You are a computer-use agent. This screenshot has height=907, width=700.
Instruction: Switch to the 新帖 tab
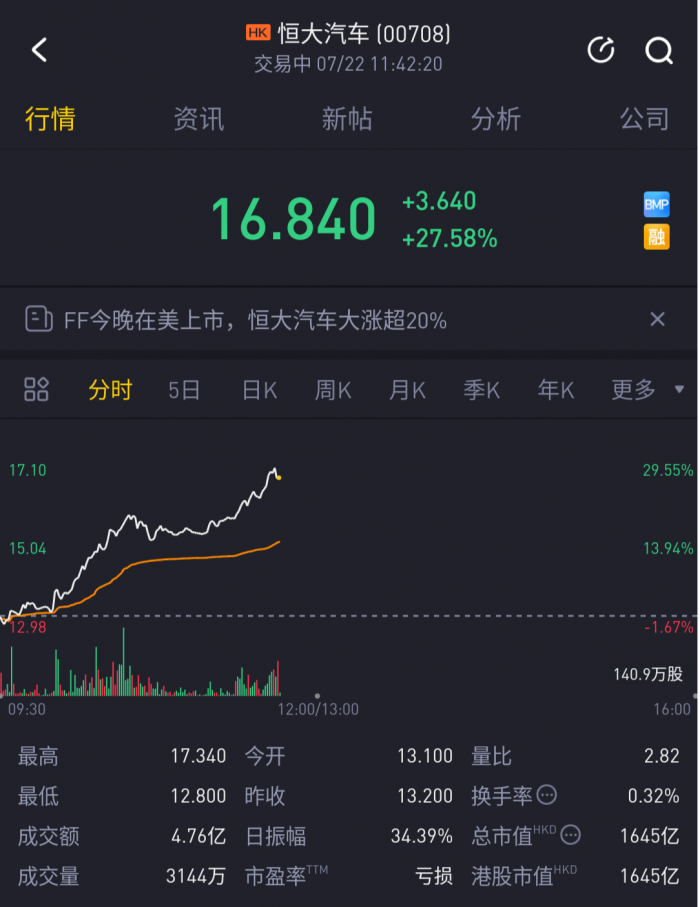[347, 119]
